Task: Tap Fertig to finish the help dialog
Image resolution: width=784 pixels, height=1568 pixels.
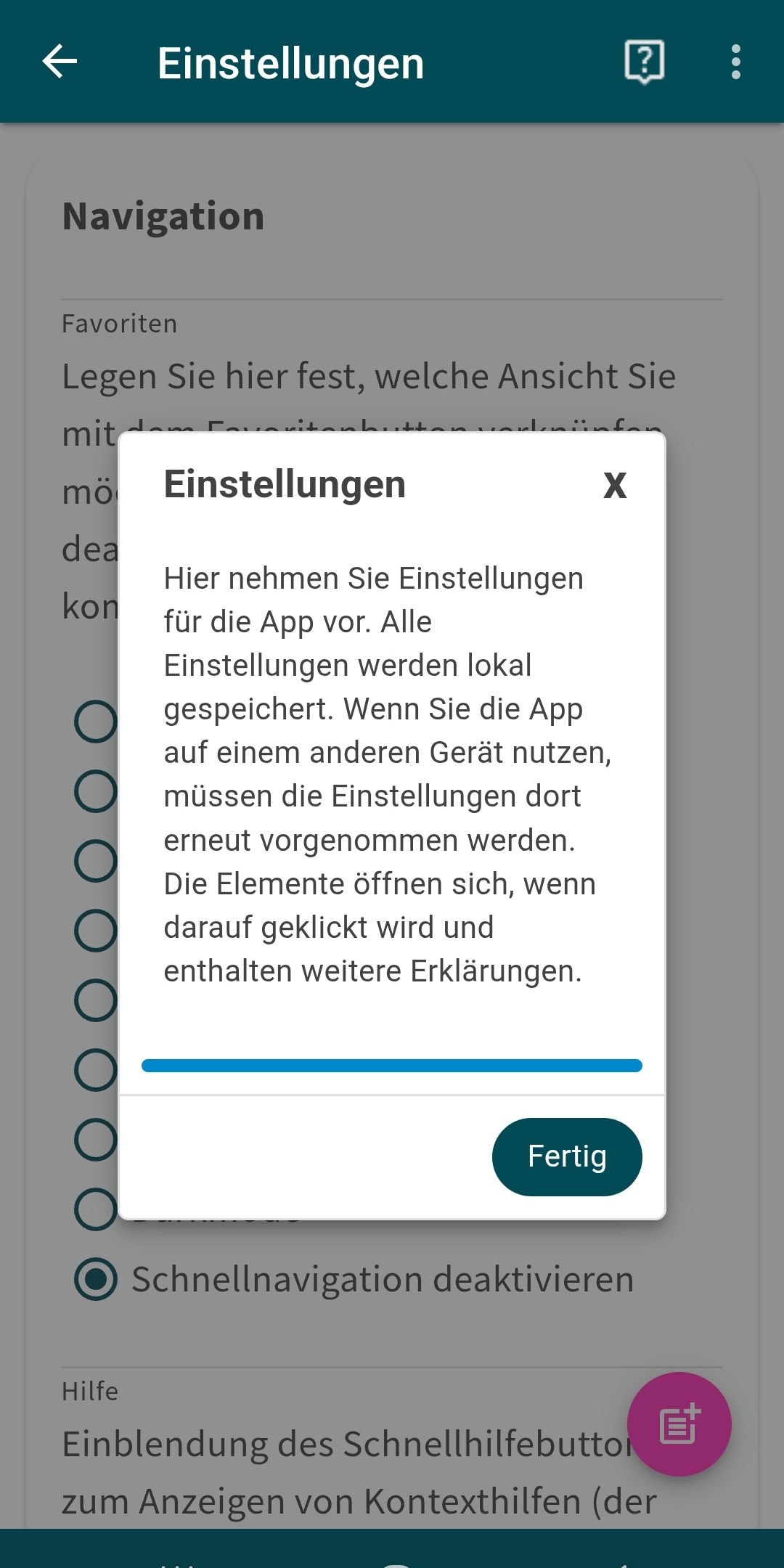Action: click(566, 1156)
